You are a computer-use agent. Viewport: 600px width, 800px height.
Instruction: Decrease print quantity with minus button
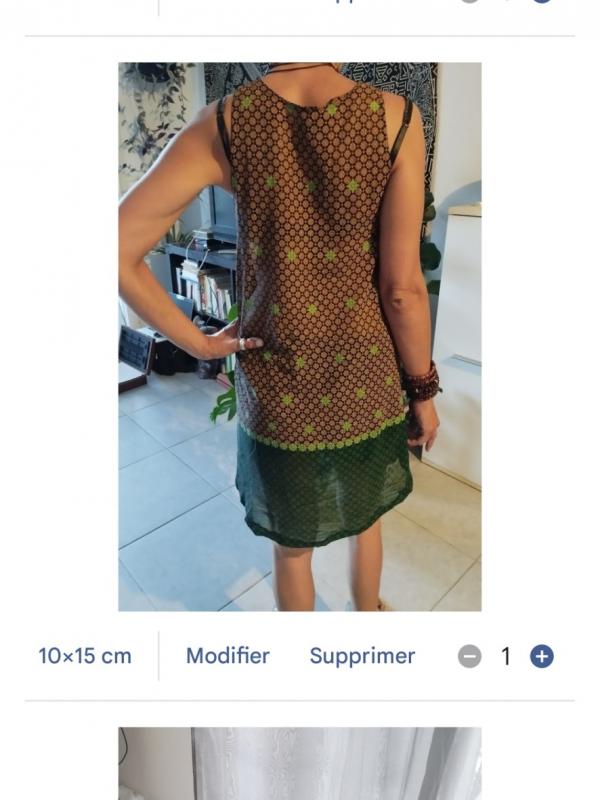(x=469, y=657)
